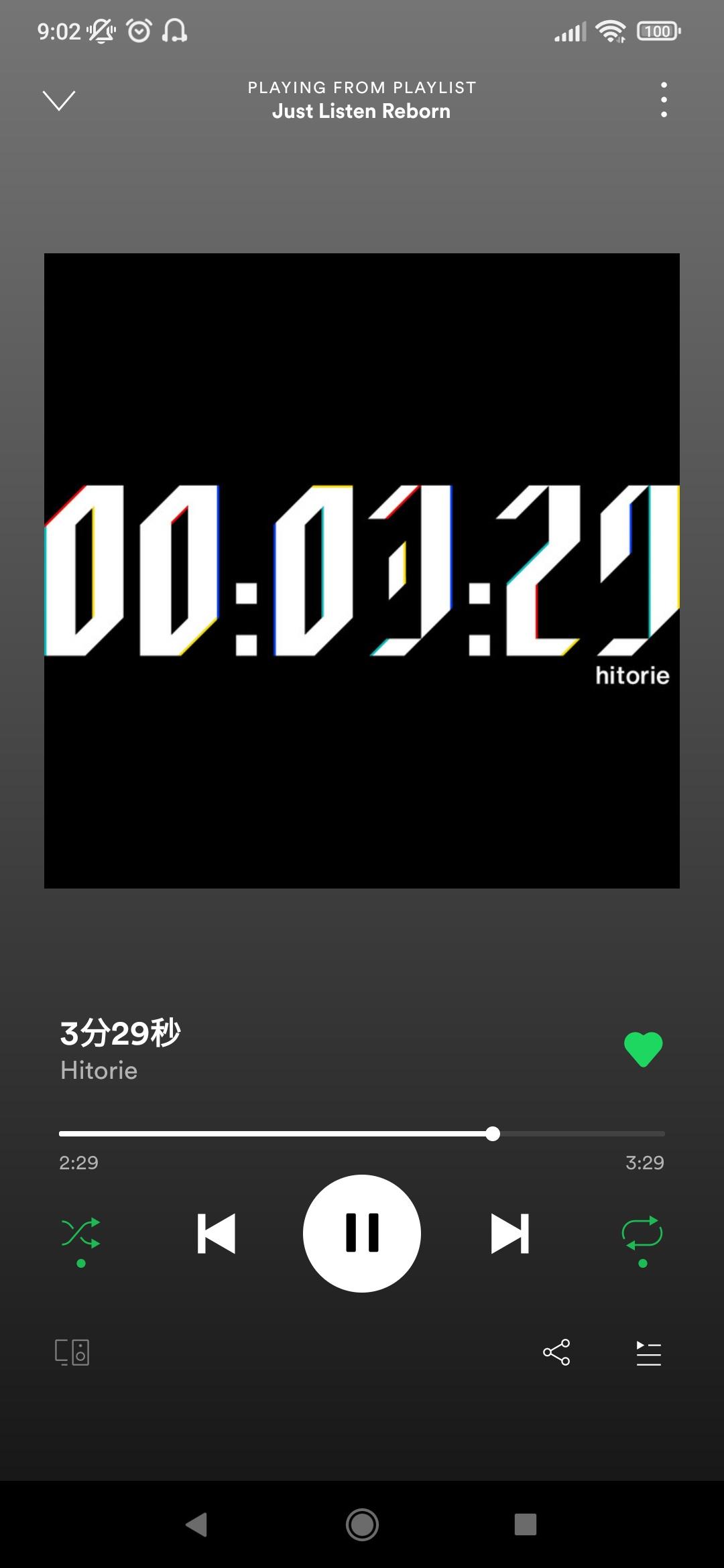Tap the system back button
This screenshot has height=1568, width=724.
(196, 1525)
